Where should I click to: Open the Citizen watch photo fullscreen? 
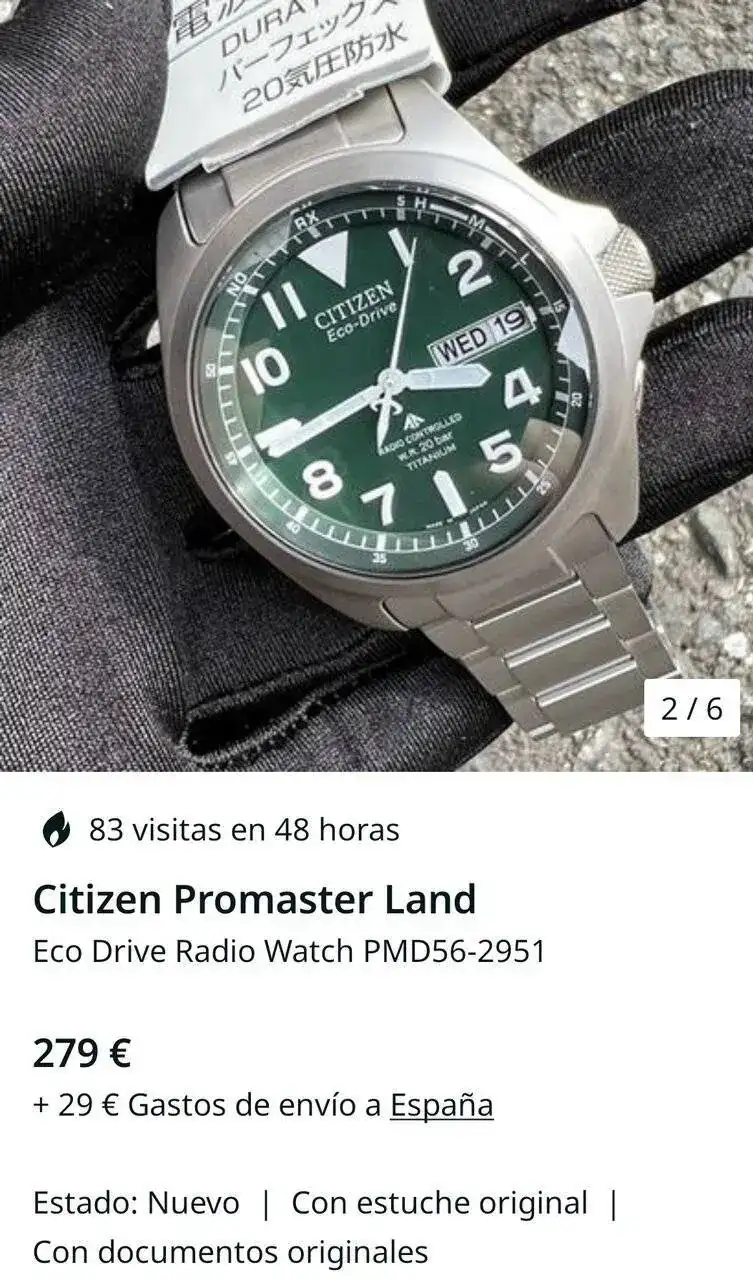376,385
